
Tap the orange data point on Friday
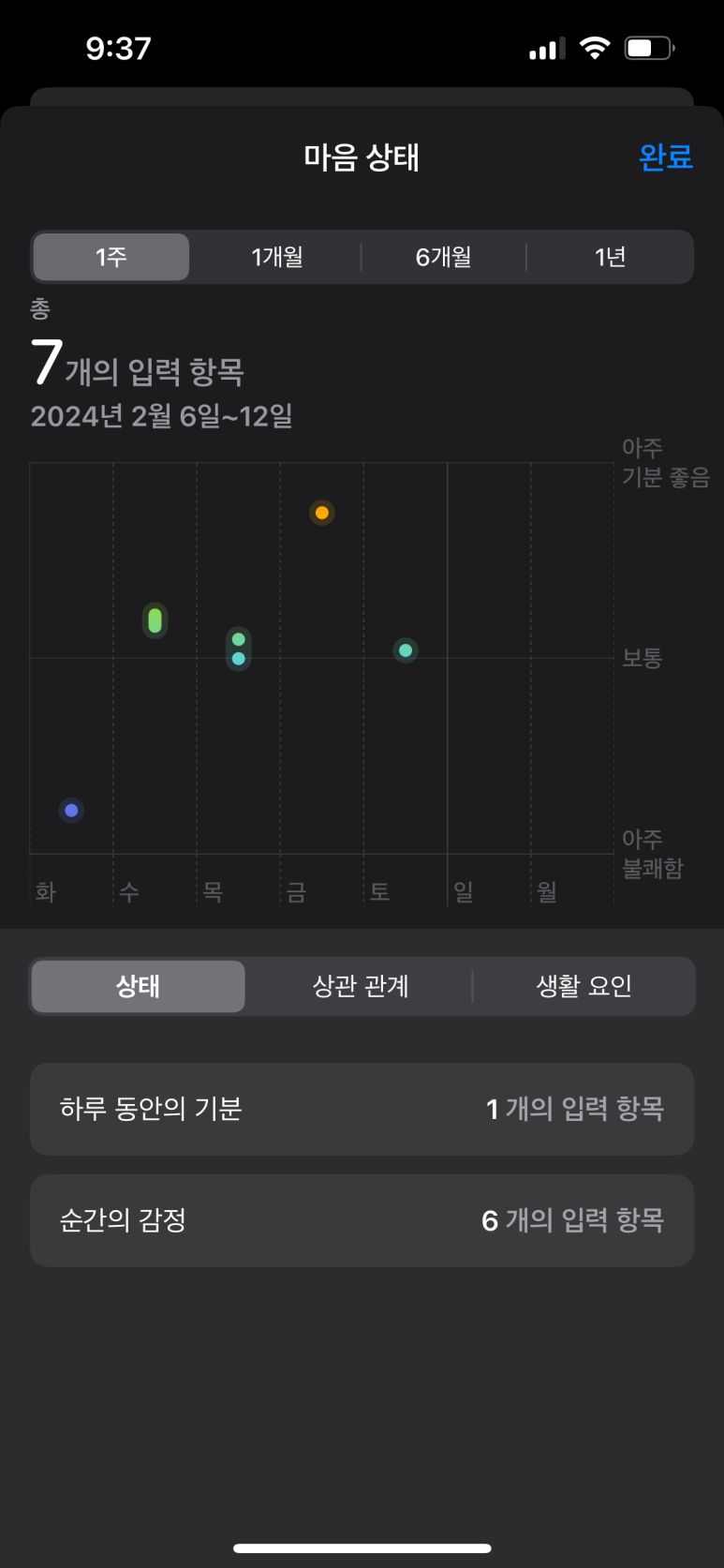tap(322, 513)
